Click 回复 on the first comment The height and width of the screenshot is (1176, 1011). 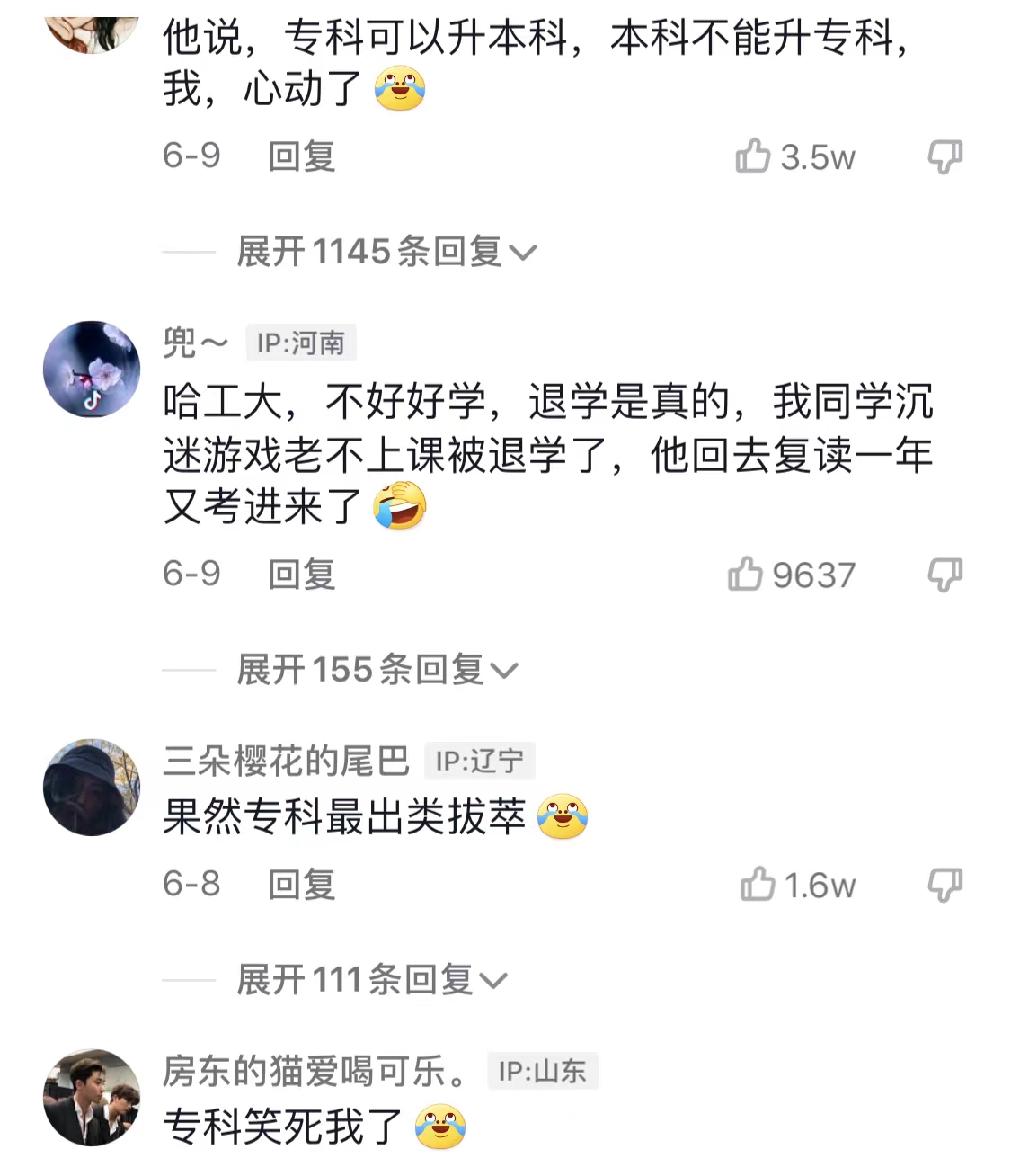point(298,157)
